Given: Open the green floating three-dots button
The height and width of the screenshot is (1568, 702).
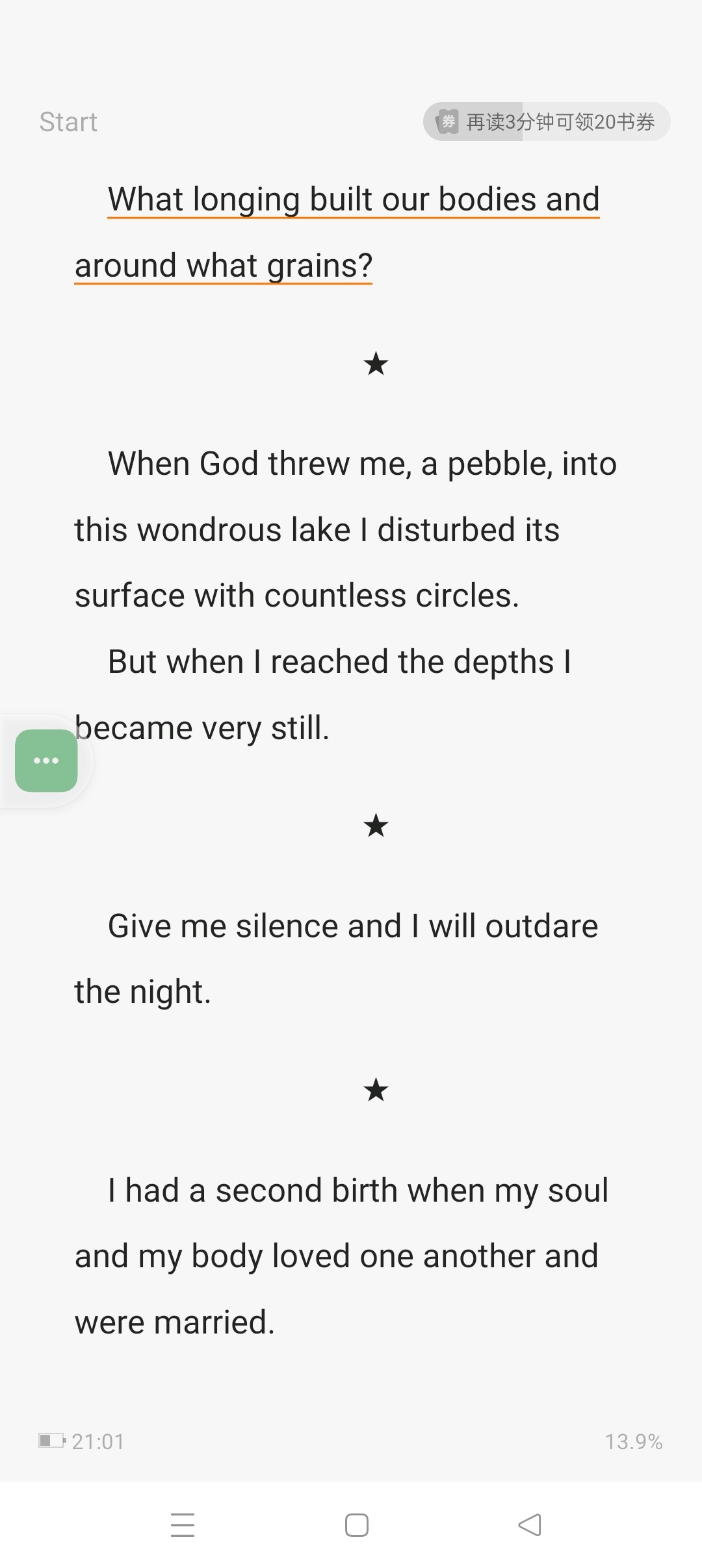Looking at the screenshot, I should click(x=46, y=761).
